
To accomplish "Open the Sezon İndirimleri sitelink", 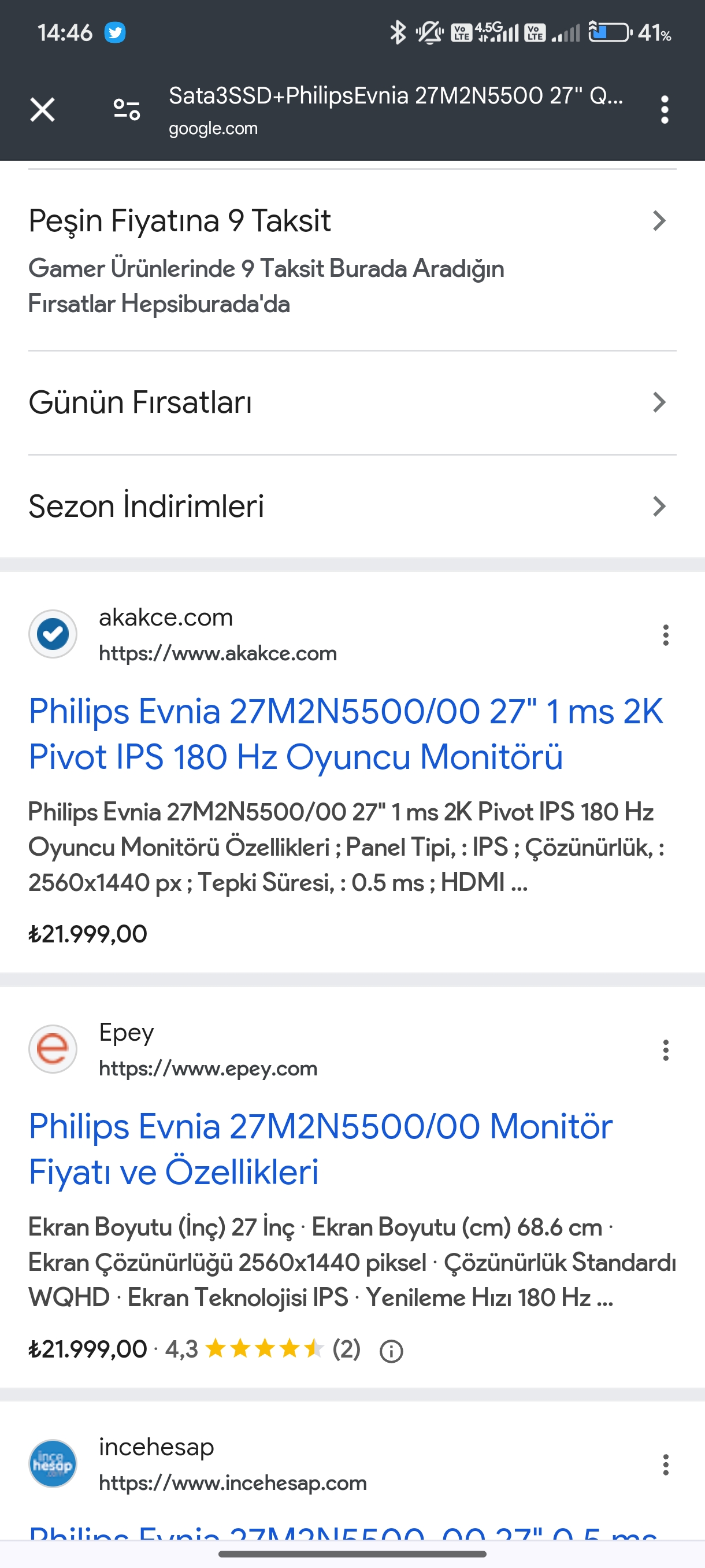I will pos(147,506).
